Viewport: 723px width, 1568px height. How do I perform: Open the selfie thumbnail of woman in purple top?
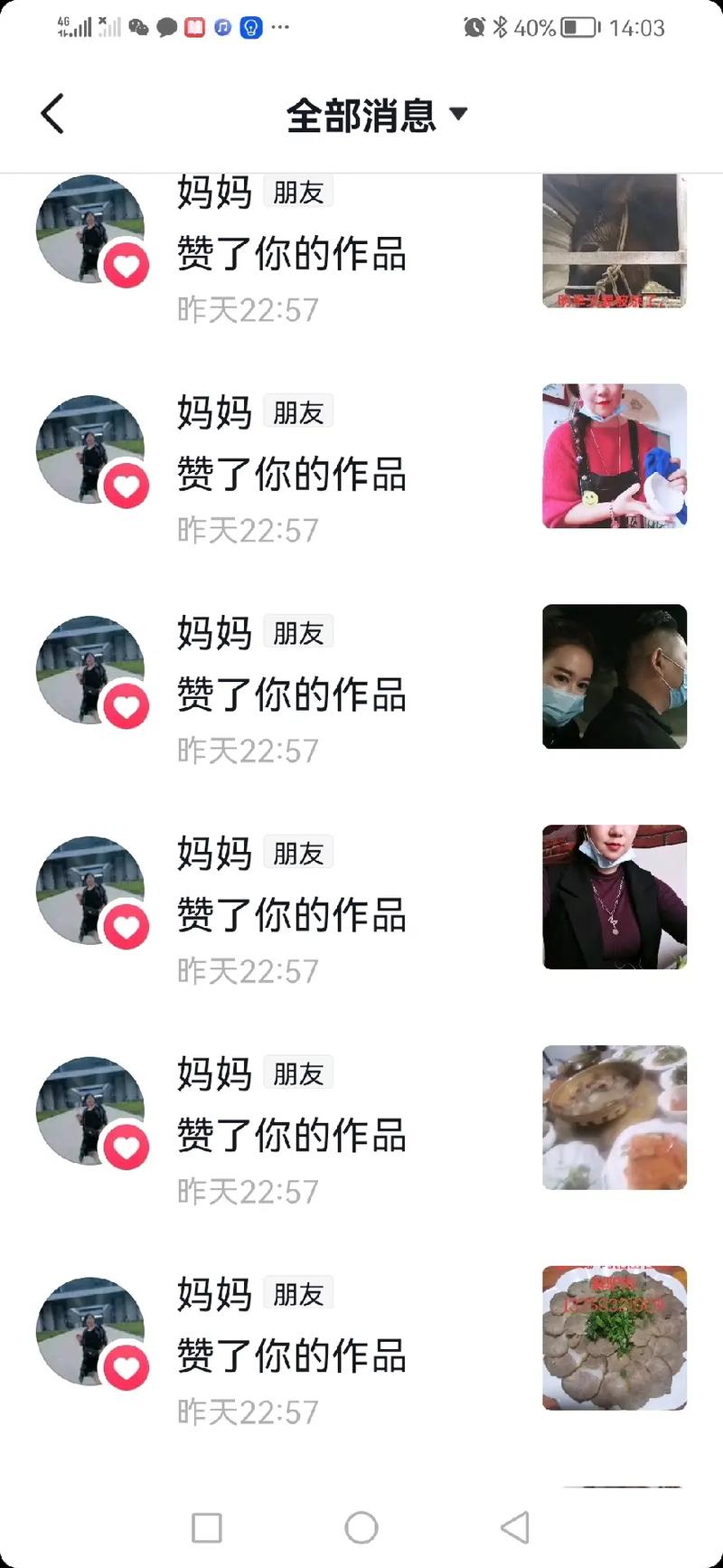tap(614, 897)
